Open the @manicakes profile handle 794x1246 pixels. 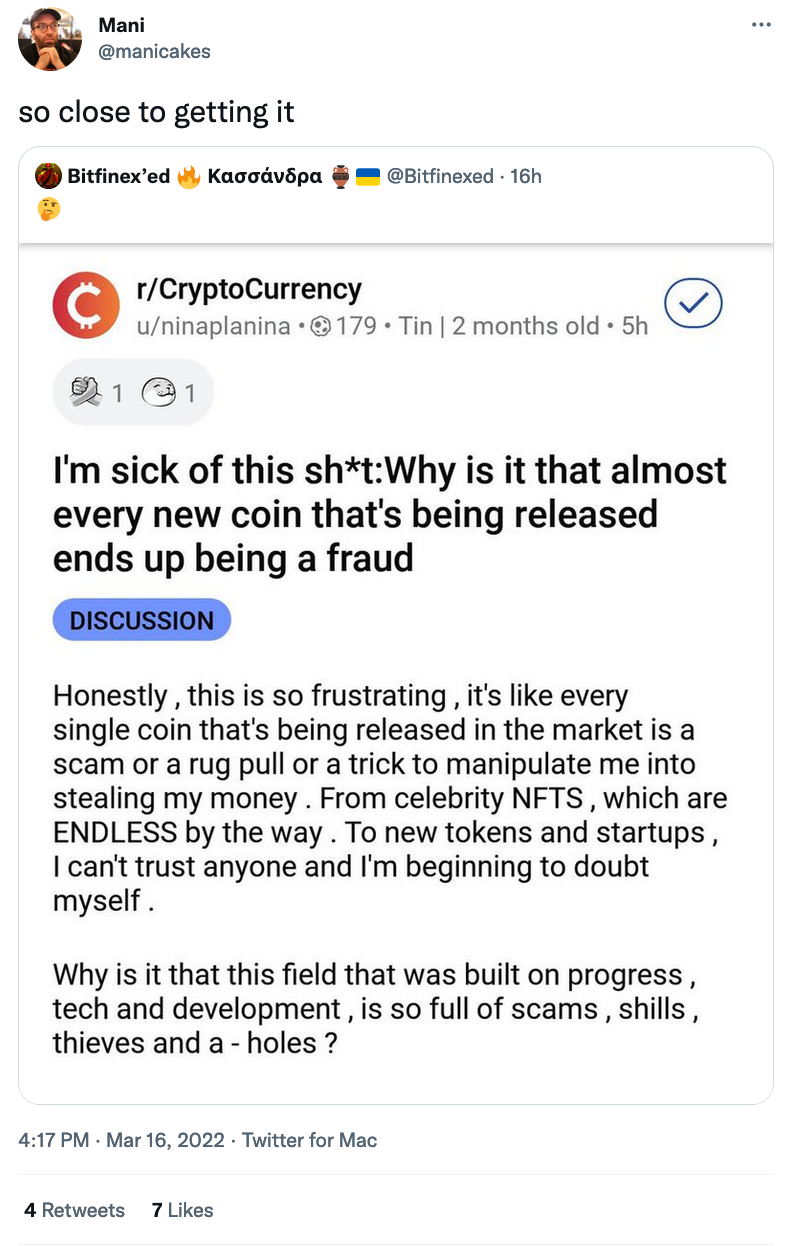(154, 51)
